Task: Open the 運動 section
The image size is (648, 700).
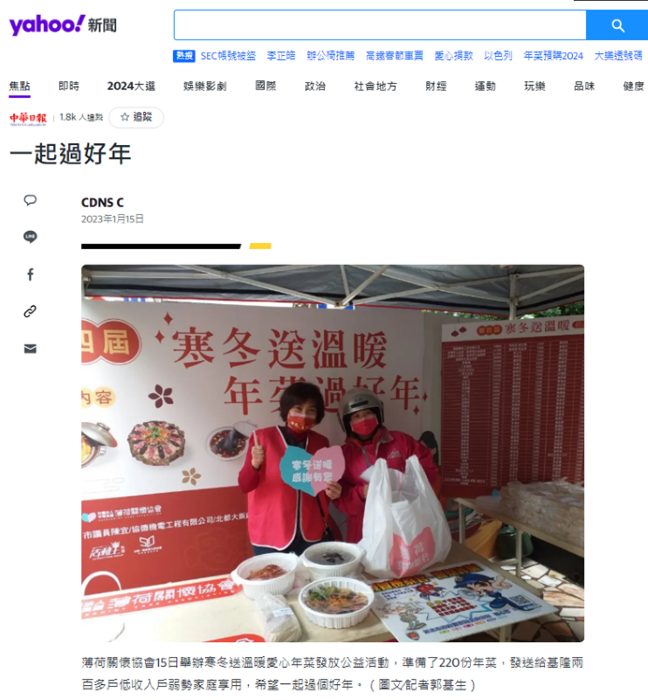Action: 485,86
